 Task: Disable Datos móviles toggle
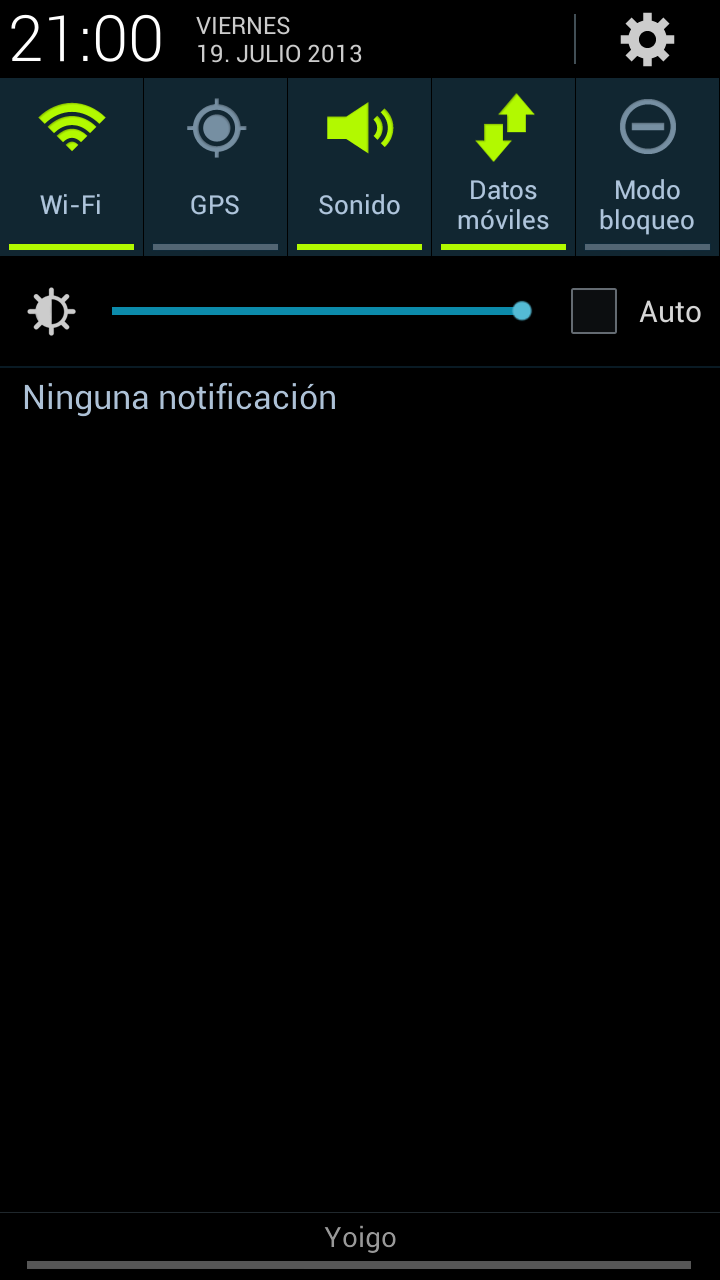pos(503,165)
